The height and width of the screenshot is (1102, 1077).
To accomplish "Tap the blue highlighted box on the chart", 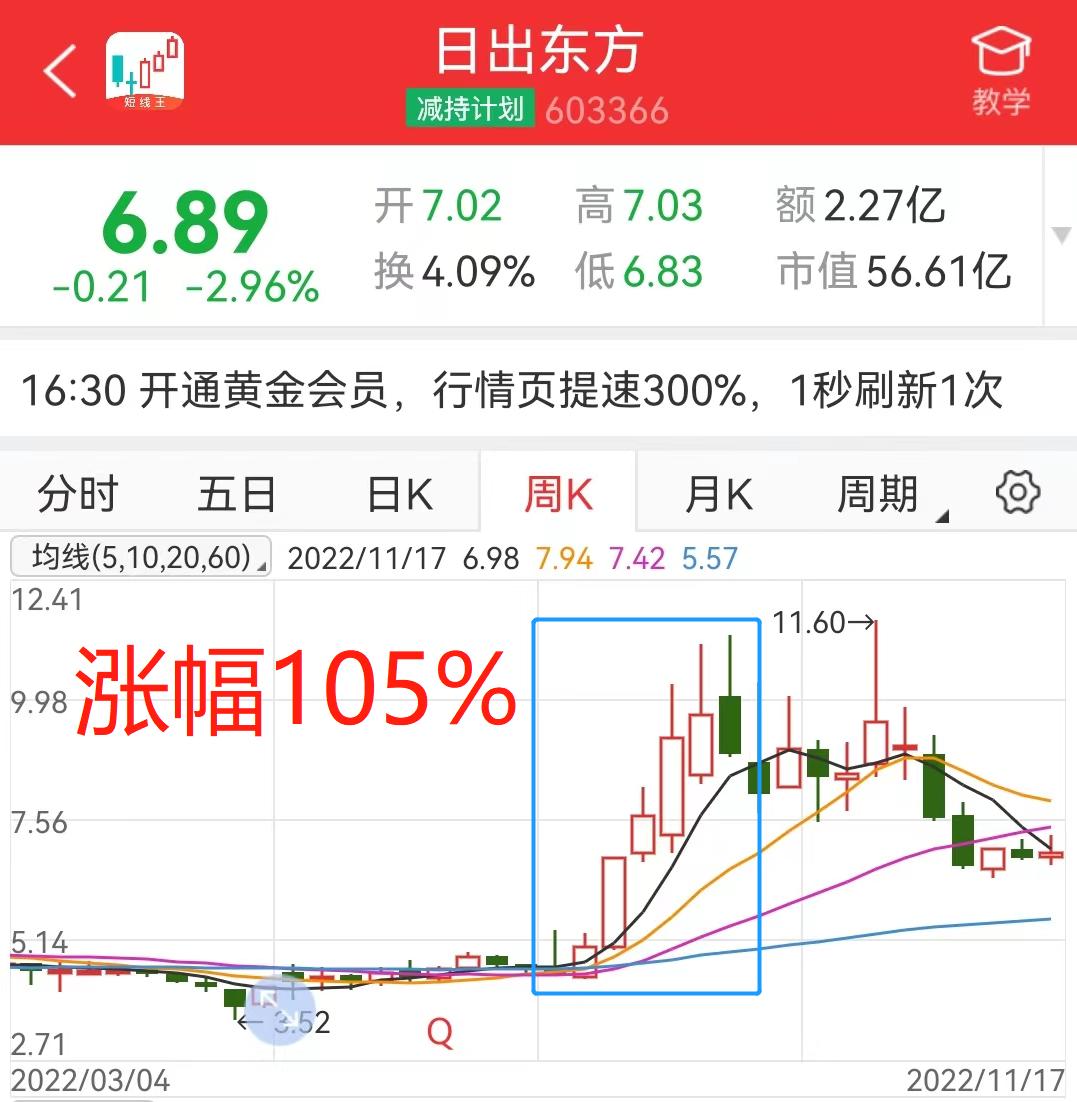I will [648, 808].
